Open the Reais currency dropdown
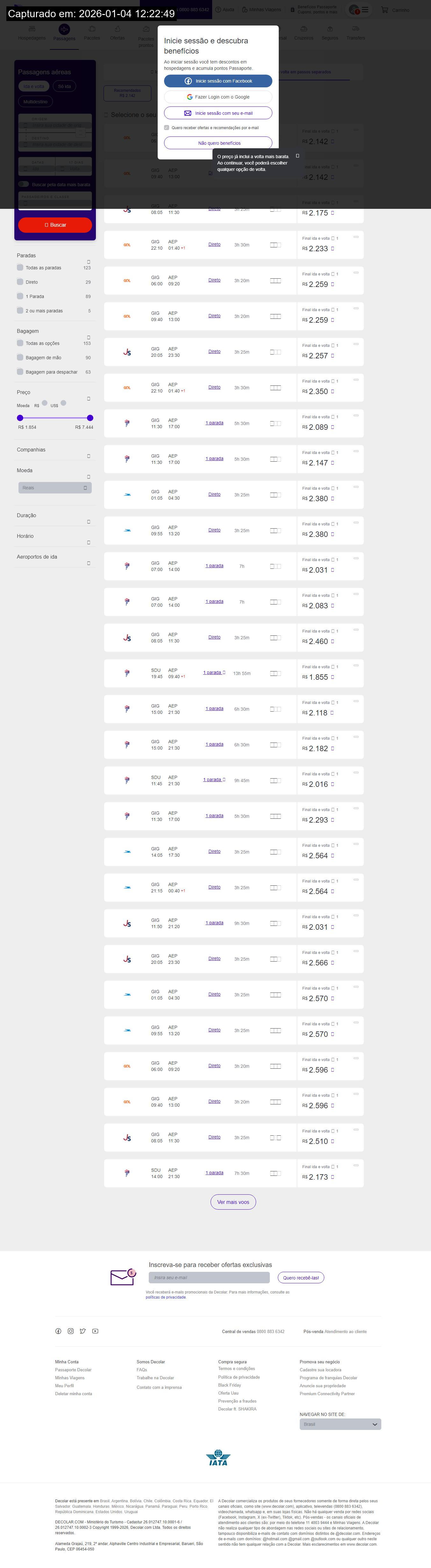This screenshot has width=431, height=1568. coord(55,488)
